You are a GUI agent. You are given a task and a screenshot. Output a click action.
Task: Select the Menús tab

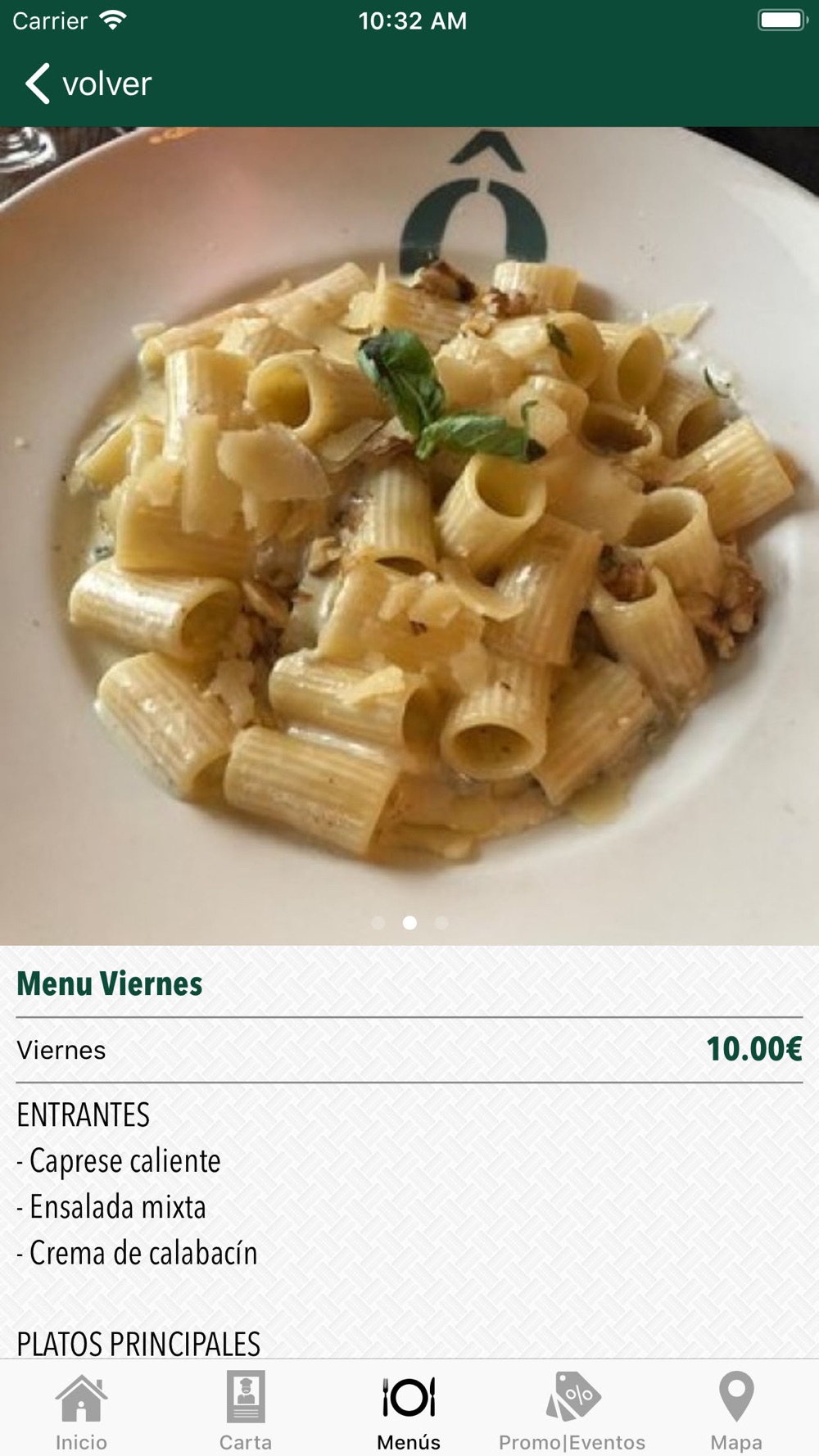tap(409, 1410)
